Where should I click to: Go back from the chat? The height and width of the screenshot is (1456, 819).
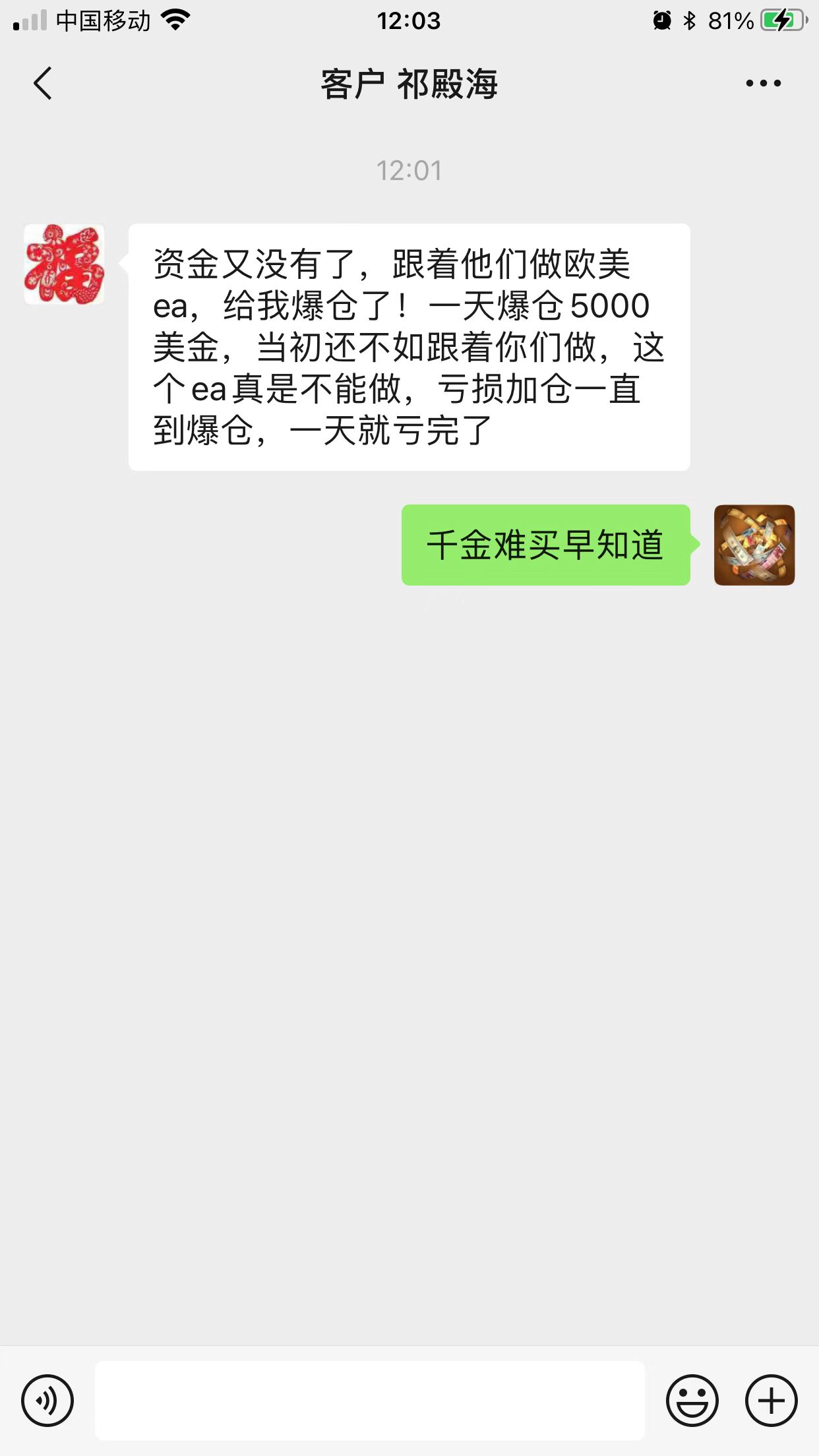(x=43, y=84)
